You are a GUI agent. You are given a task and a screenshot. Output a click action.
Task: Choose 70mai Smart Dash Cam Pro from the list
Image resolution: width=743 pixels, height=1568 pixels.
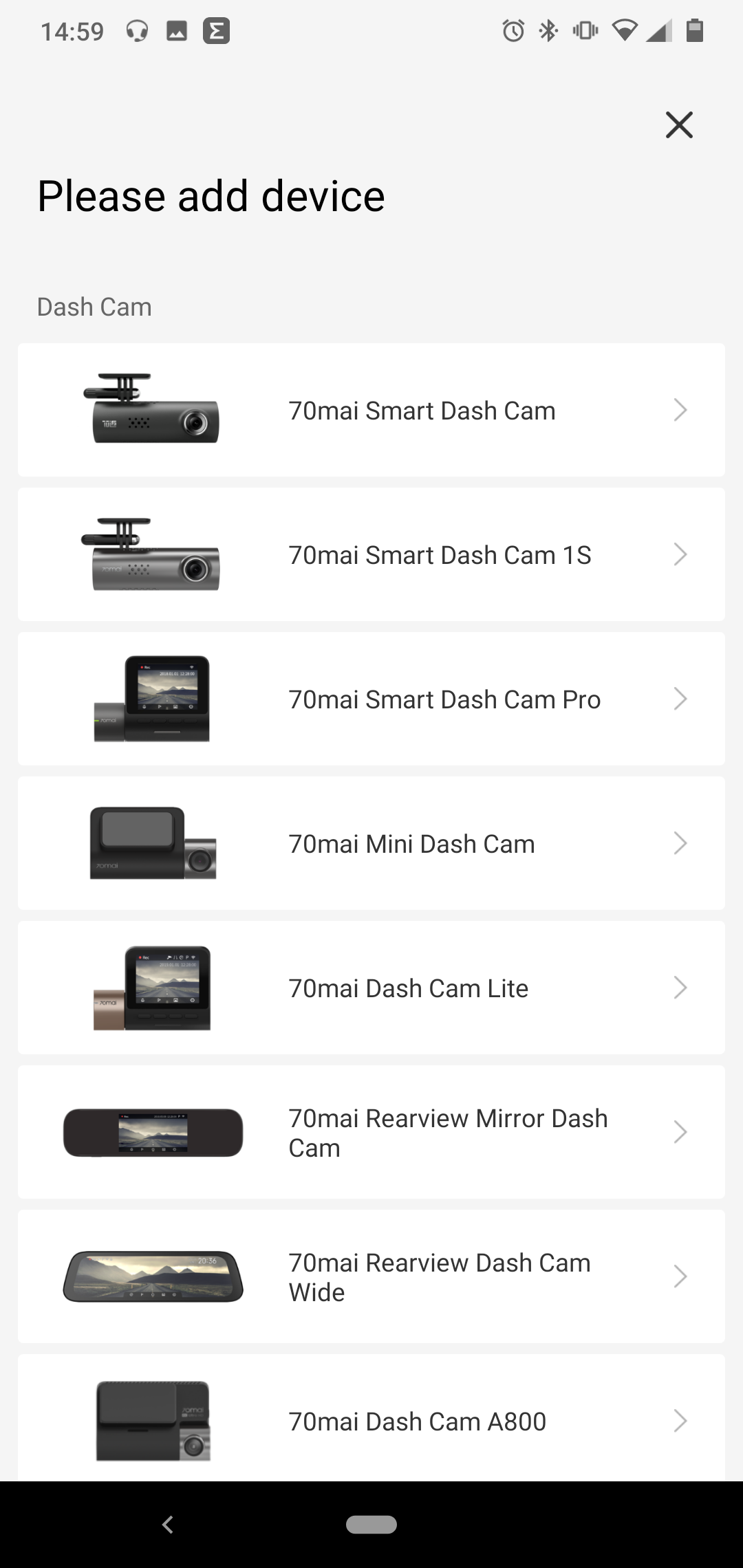coord(371,699)
